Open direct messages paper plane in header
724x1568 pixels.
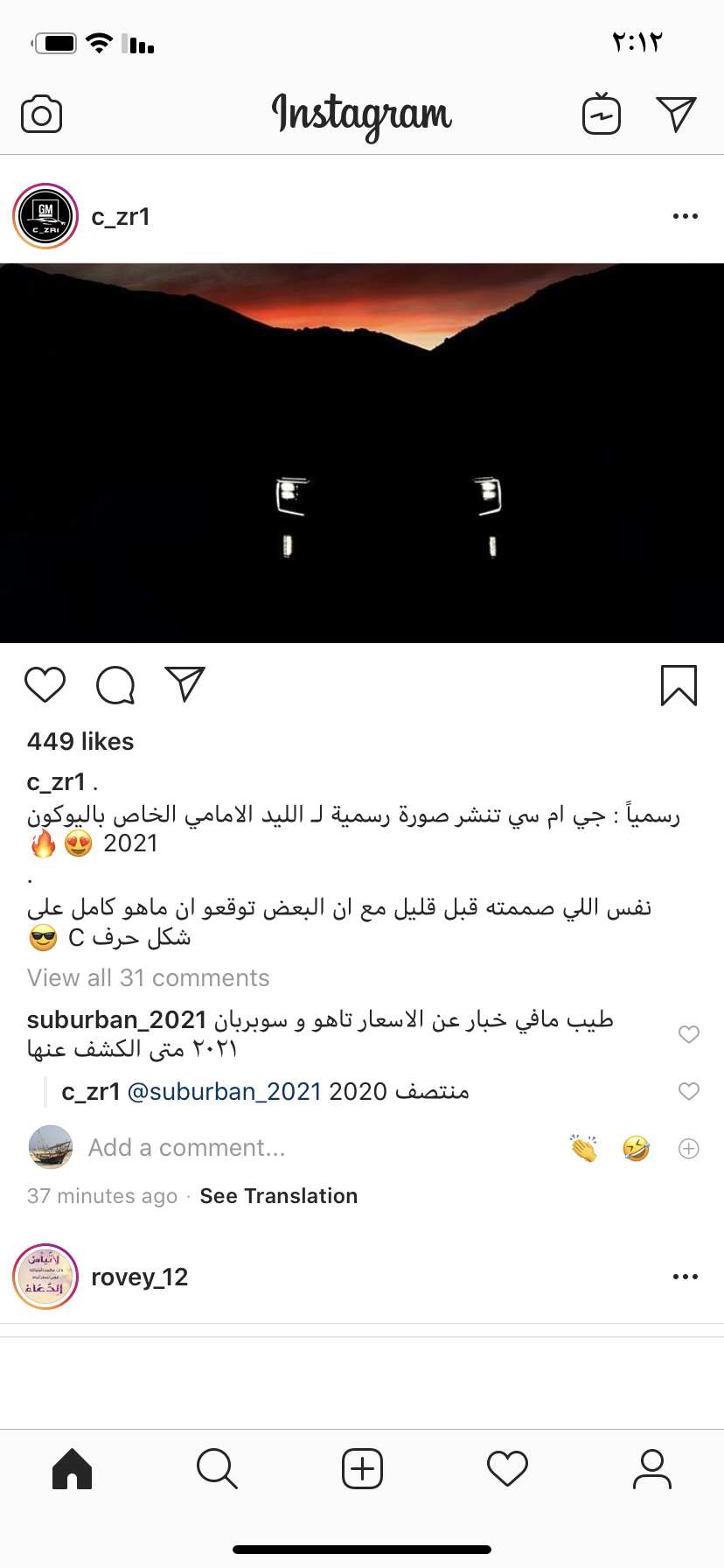click(676, 114)
